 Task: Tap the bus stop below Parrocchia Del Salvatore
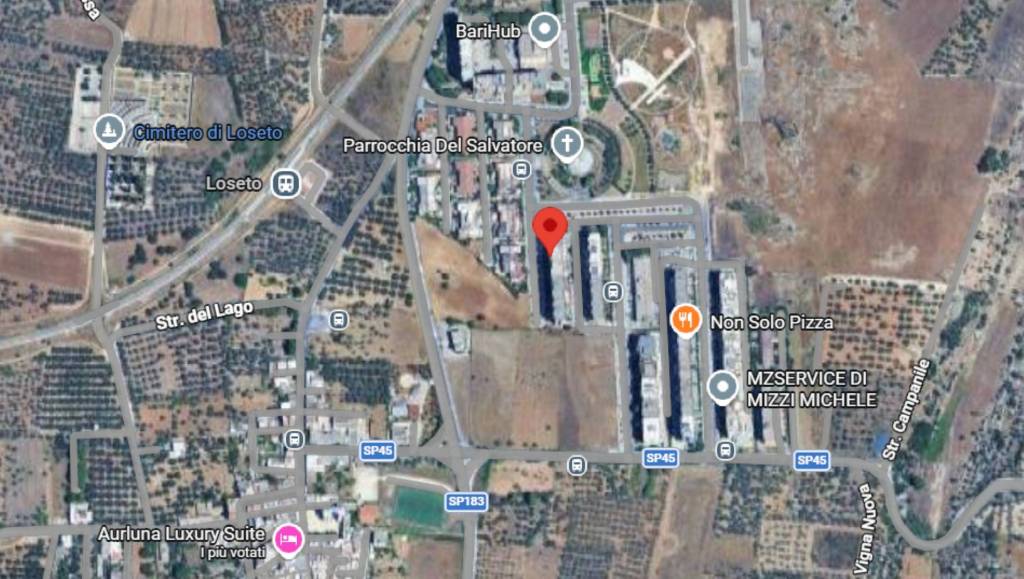coord(520,170)
